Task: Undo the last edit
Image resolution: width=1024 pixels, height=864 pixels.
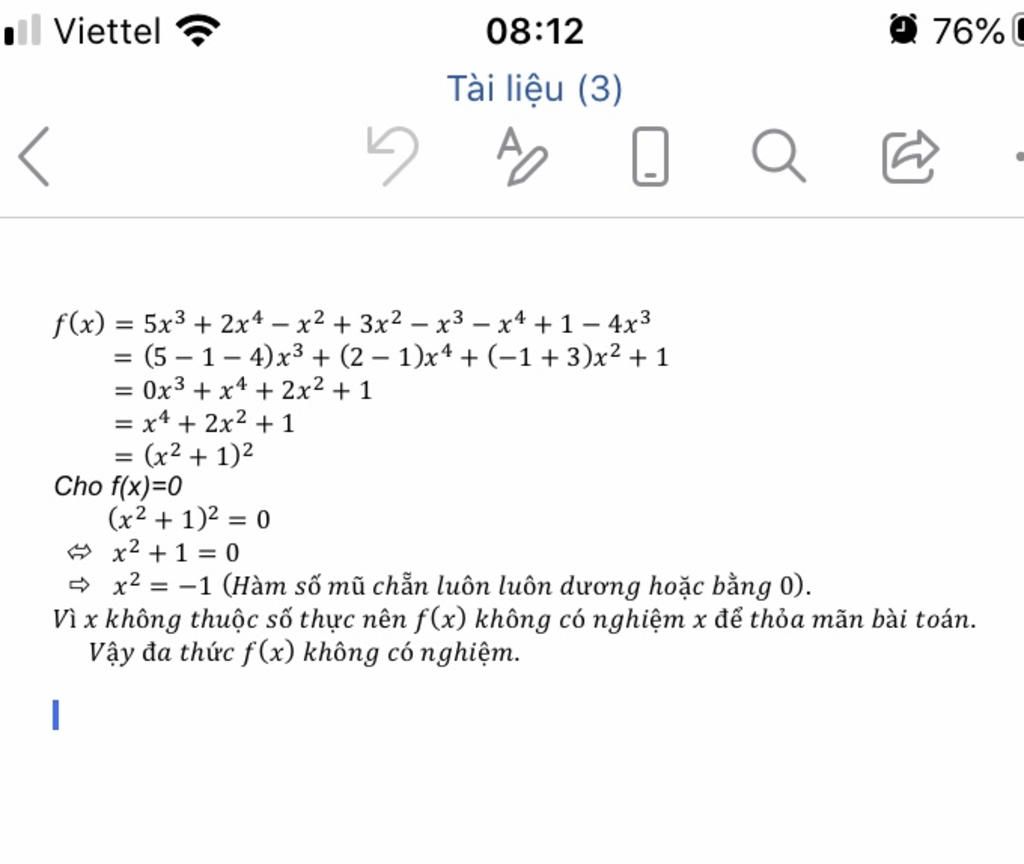Action: (x=392, y=156)
